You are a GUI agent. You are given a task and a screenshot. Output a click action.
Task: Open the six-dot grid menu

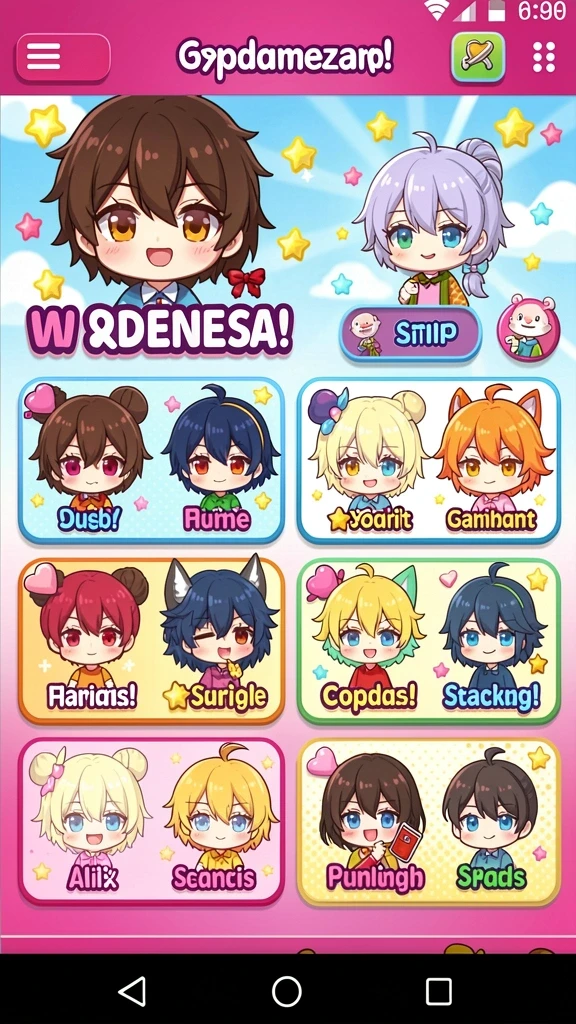click(544, 57)
